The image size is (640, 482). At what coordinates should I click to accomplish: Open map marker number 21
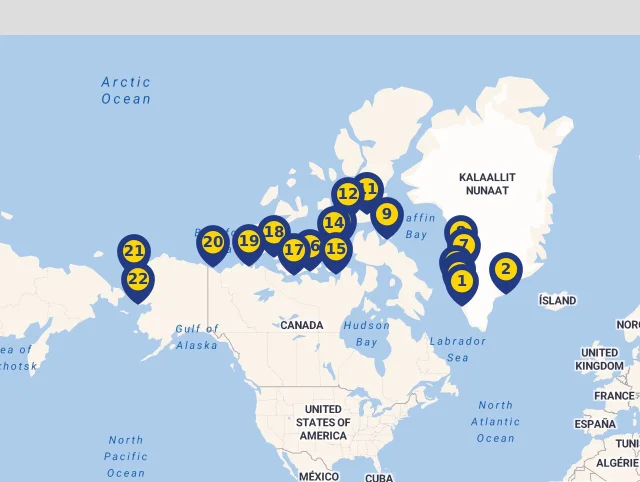pos(134,252)
